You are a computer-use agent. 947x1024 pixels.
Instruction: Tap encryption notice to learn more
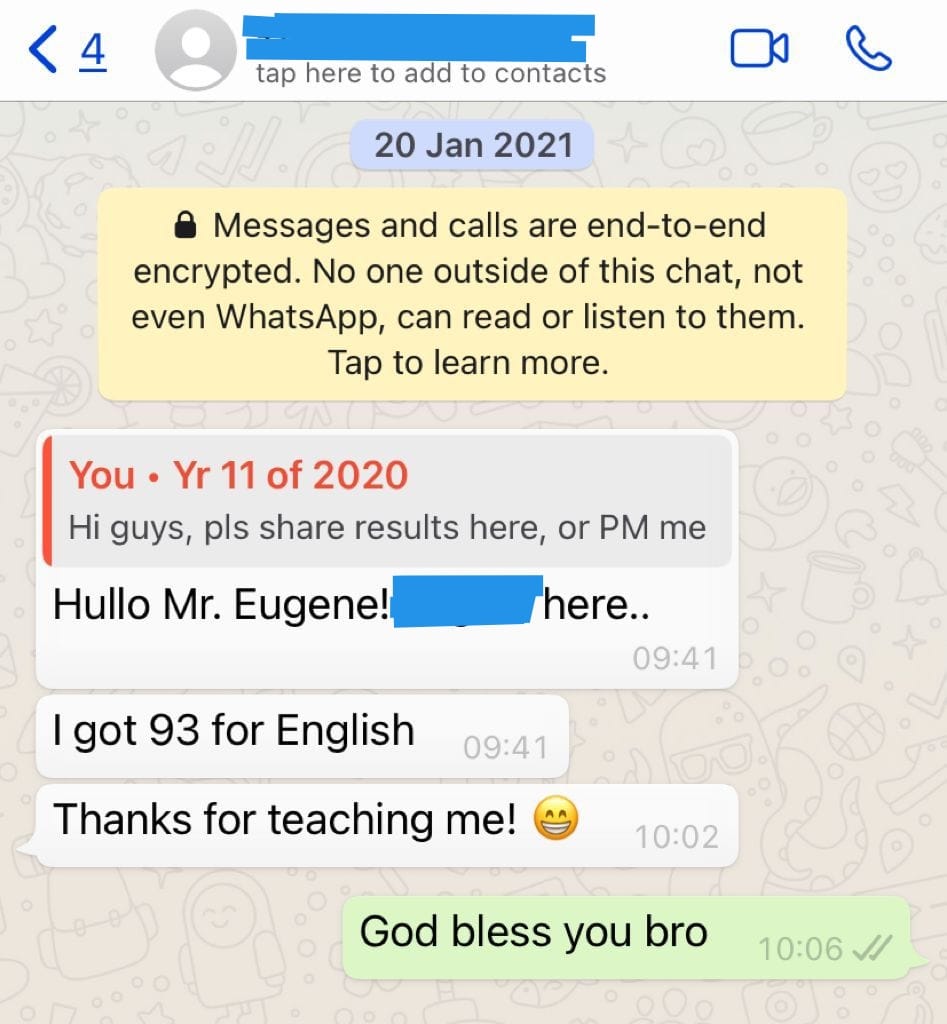click(471, 294)
